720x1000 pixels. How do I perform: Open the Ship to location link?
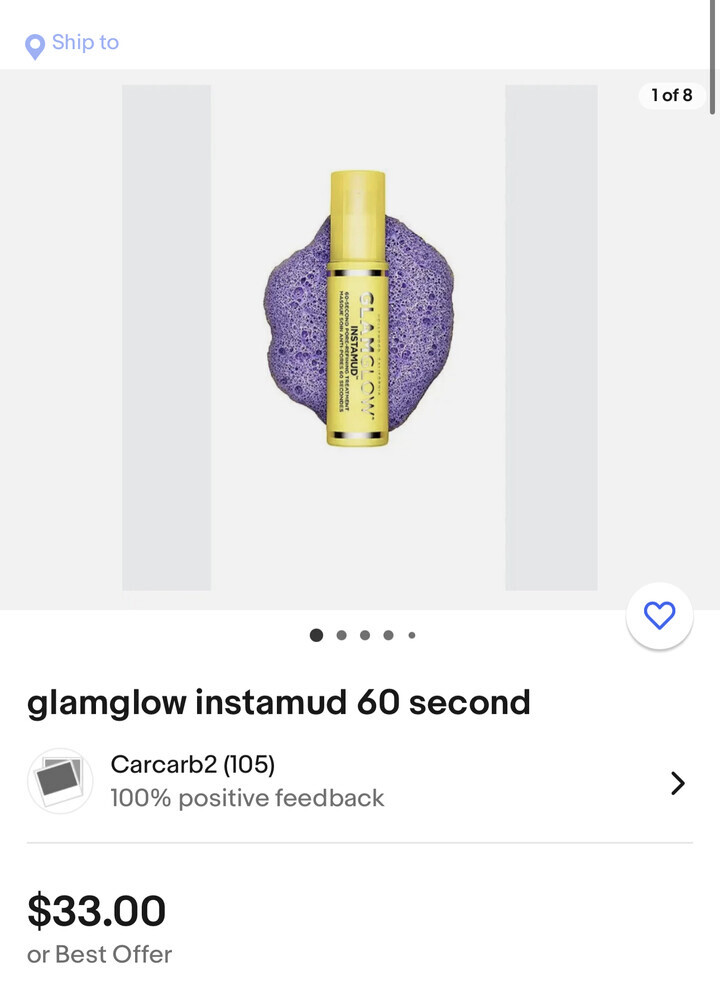click(73, 43)
